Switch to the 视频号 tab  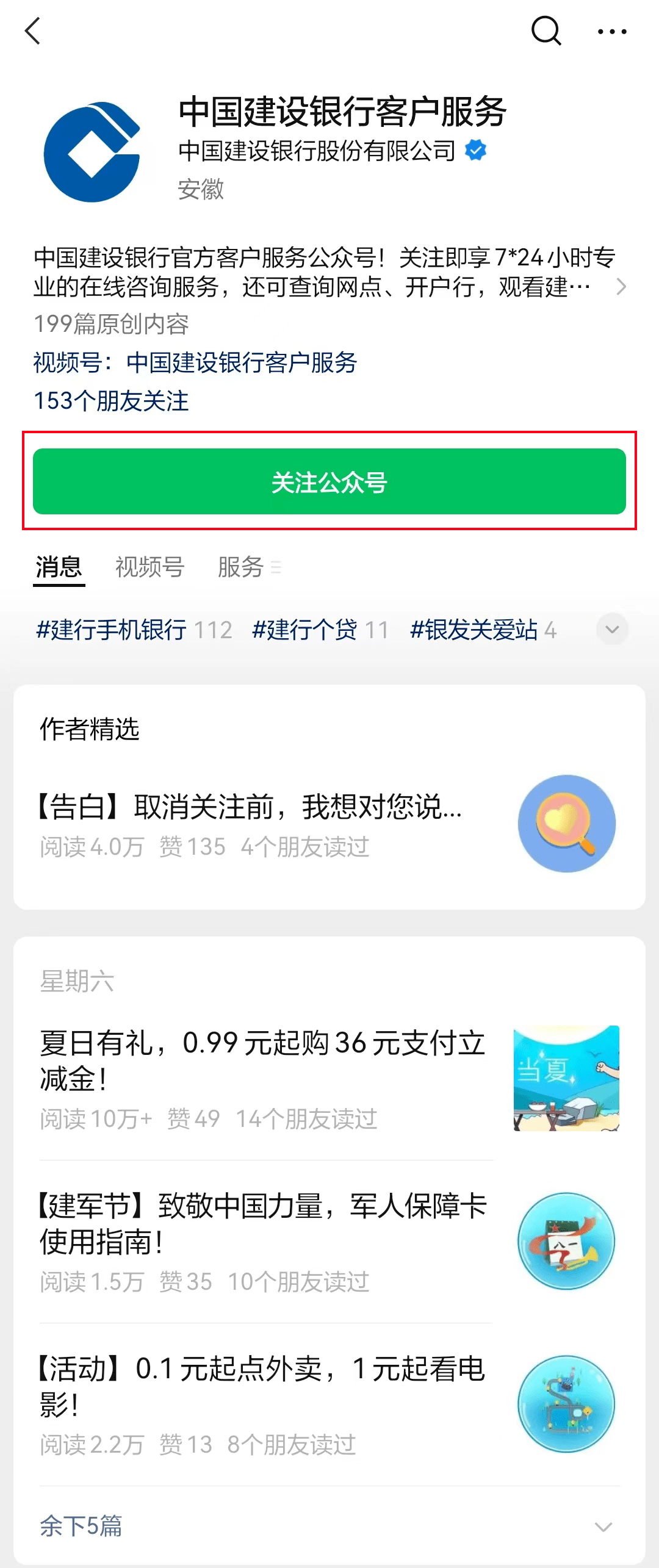pos(149,567)
